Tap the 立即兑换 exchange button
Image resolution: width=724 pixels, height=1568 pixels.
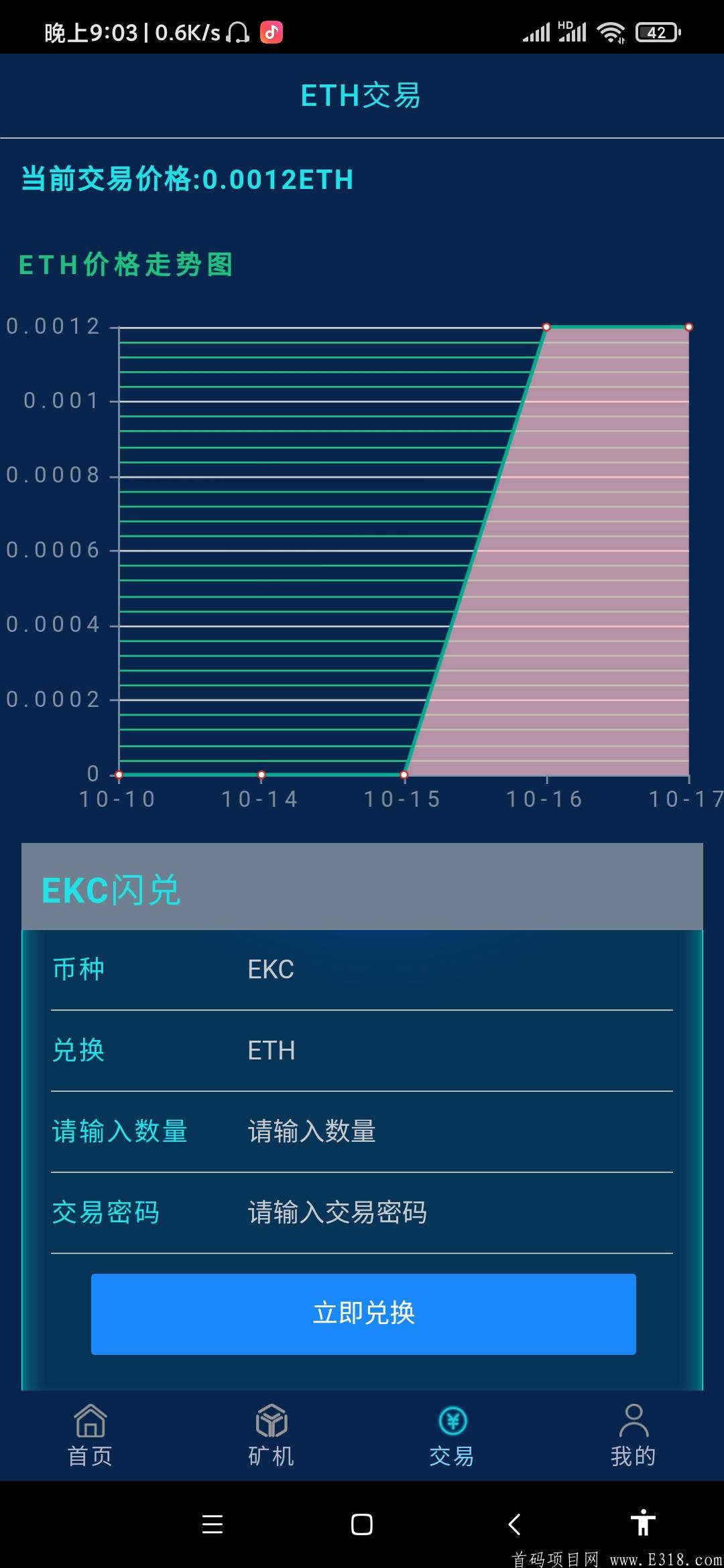click(x=363, y=1314)
